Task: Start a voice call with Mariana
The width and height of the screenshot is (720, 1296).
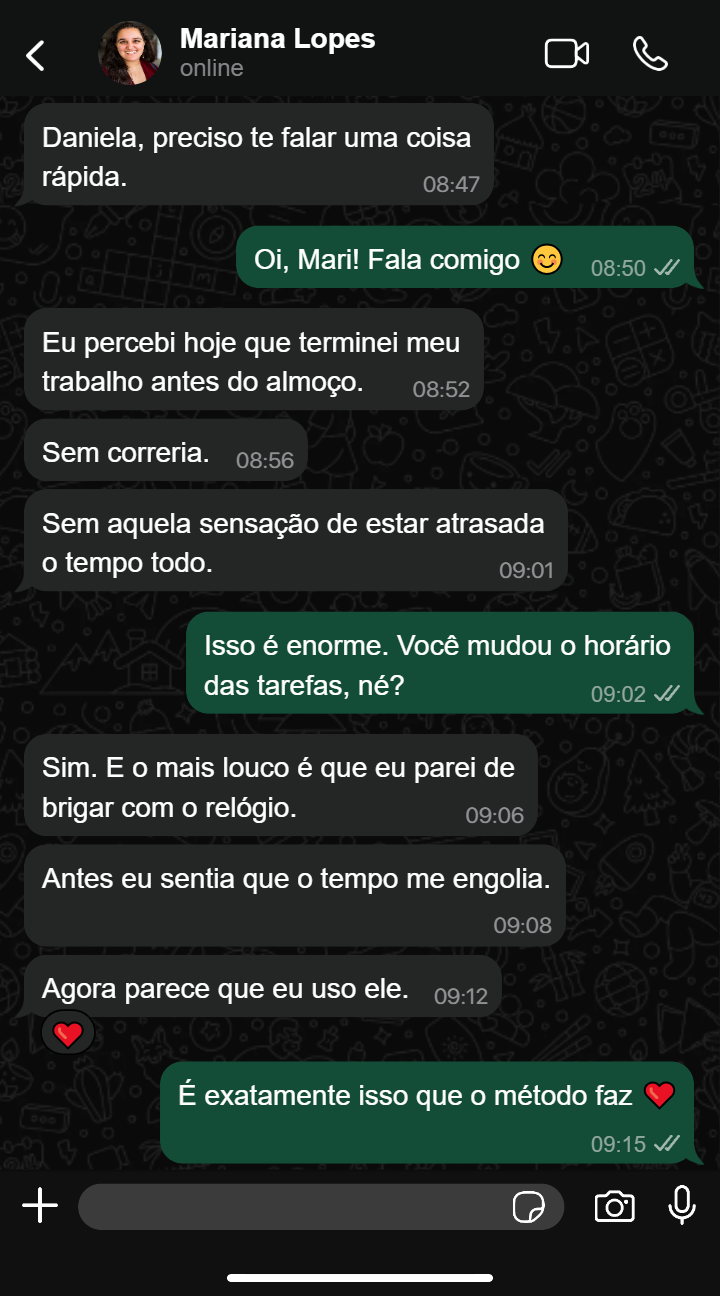Action: tap(650, 54)
